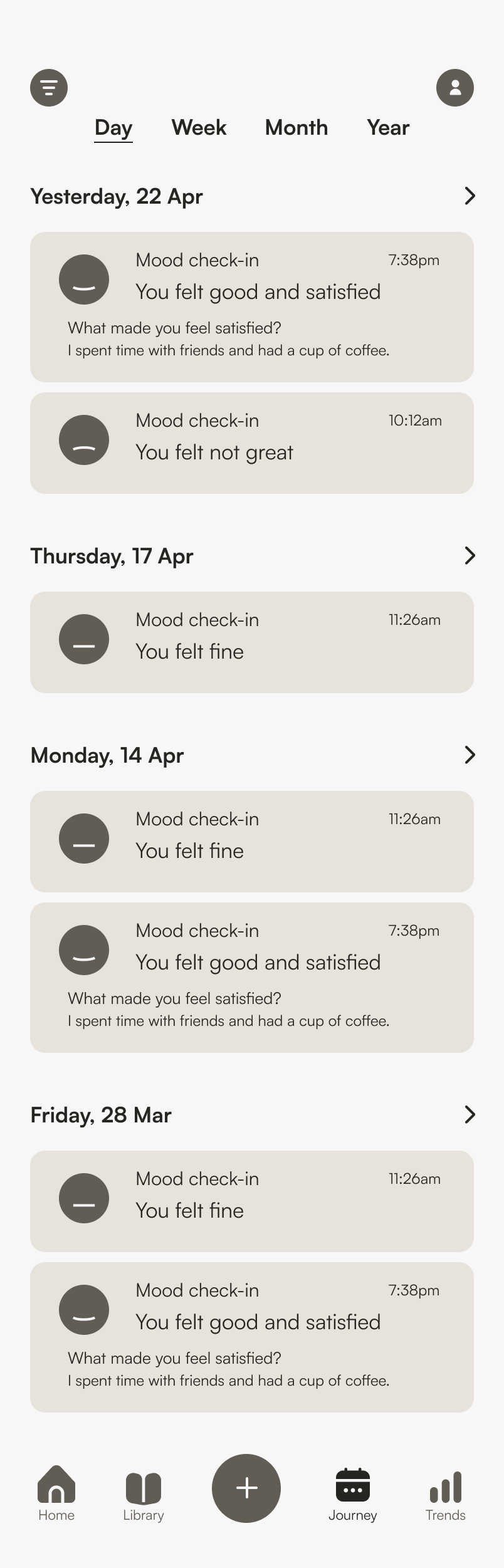Expand Thursday, 17 Apr with the chevron
The image size is (504, 1568).
(470, 556)
